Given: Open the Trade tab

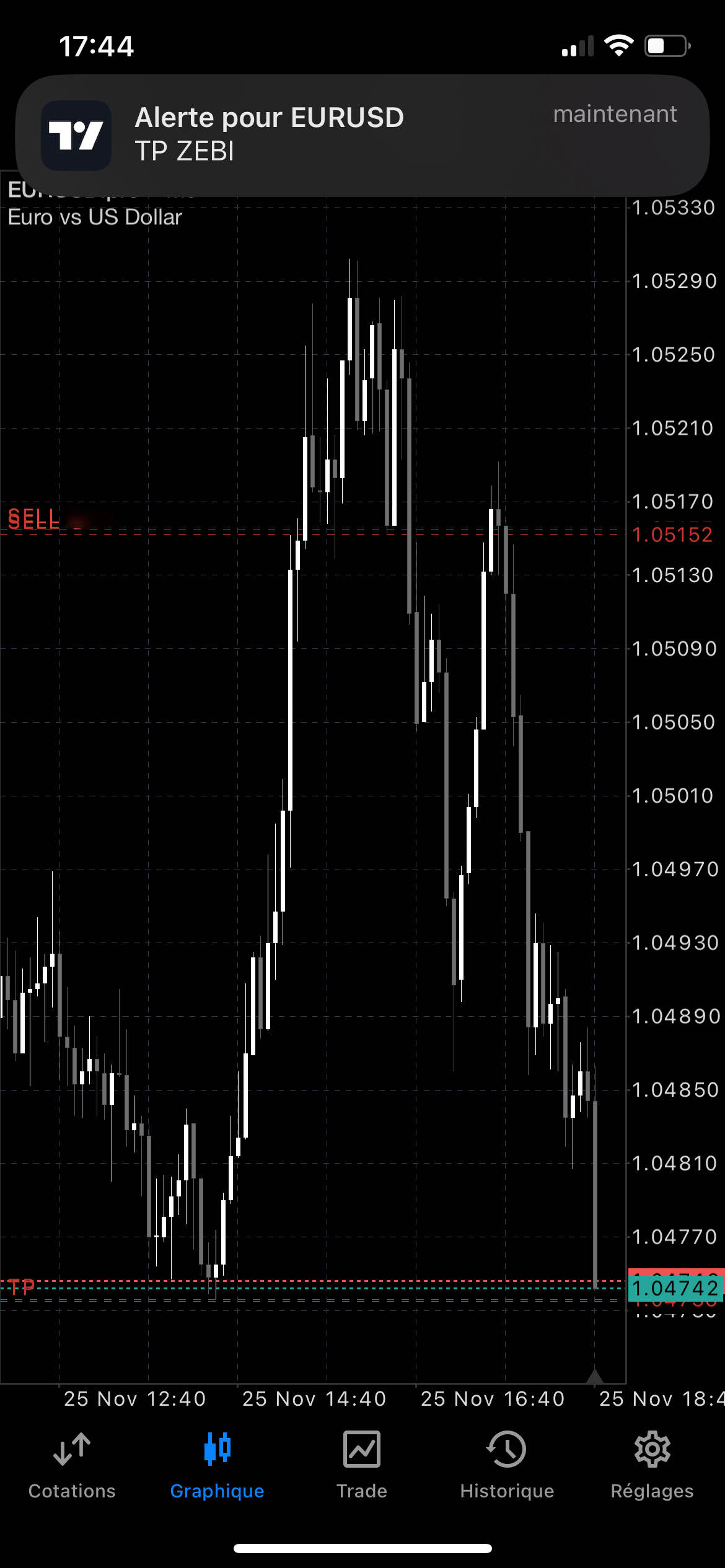Looking at the screenshot, I should (362, 1465).
